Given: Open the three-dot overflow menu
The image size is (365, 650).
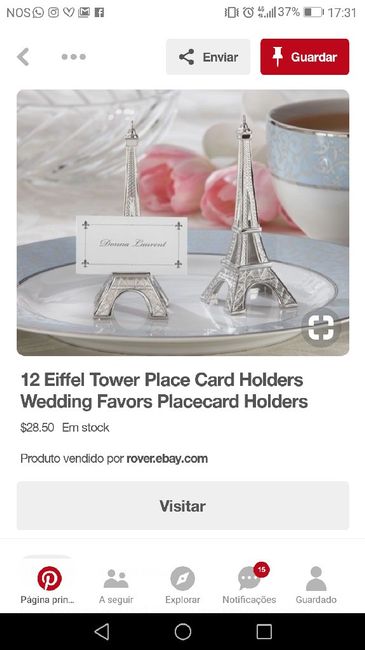Looking at the screenshot, I should coord(74,57).
